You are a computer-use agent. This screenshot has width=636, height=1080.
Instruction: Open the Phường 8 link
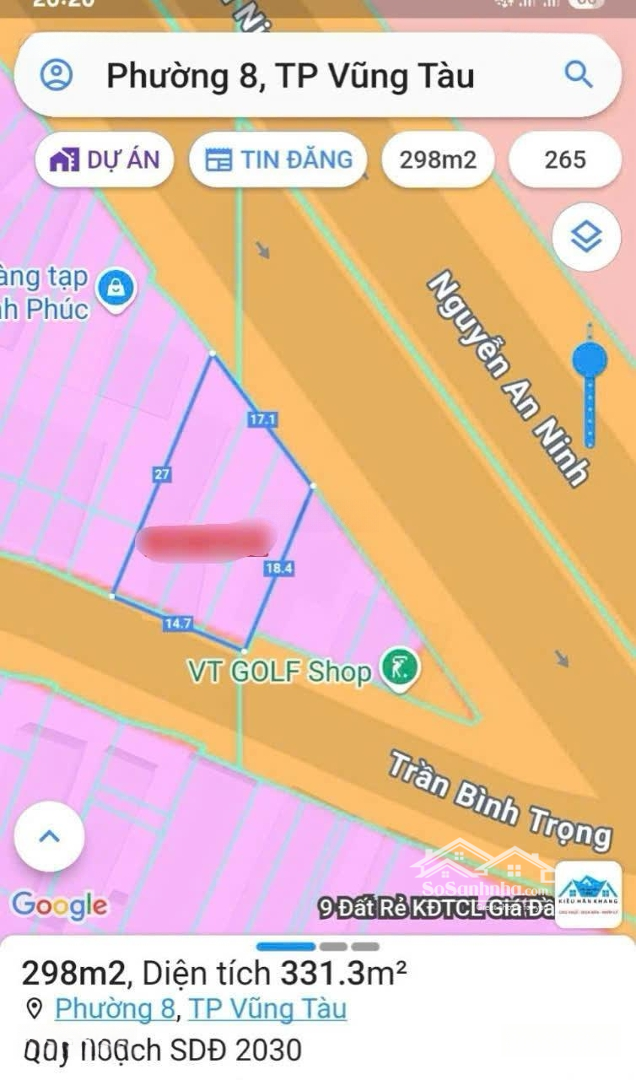pyautogui.click(x=114, y=1008)
